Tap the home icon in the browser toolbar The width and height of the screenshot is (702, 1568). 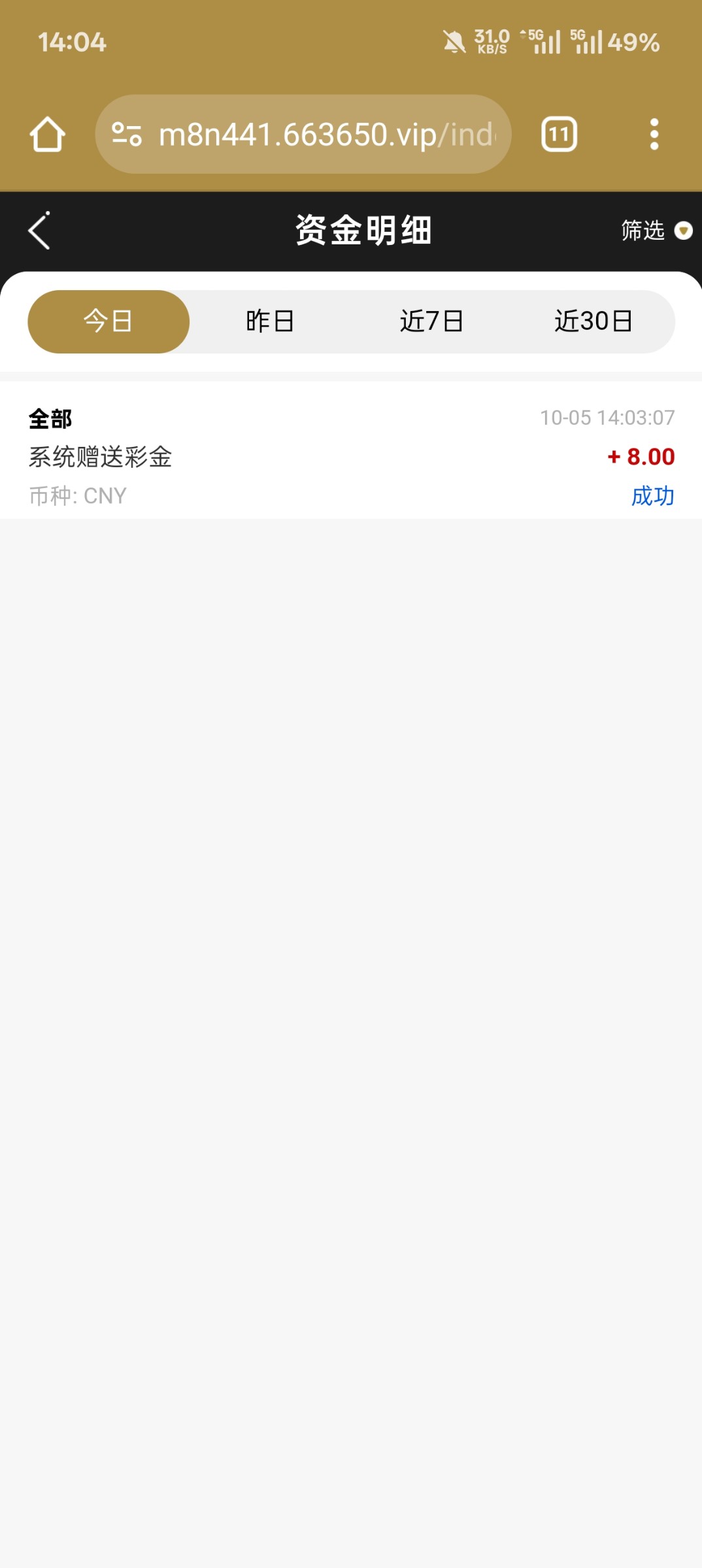[x=47, y=134]
